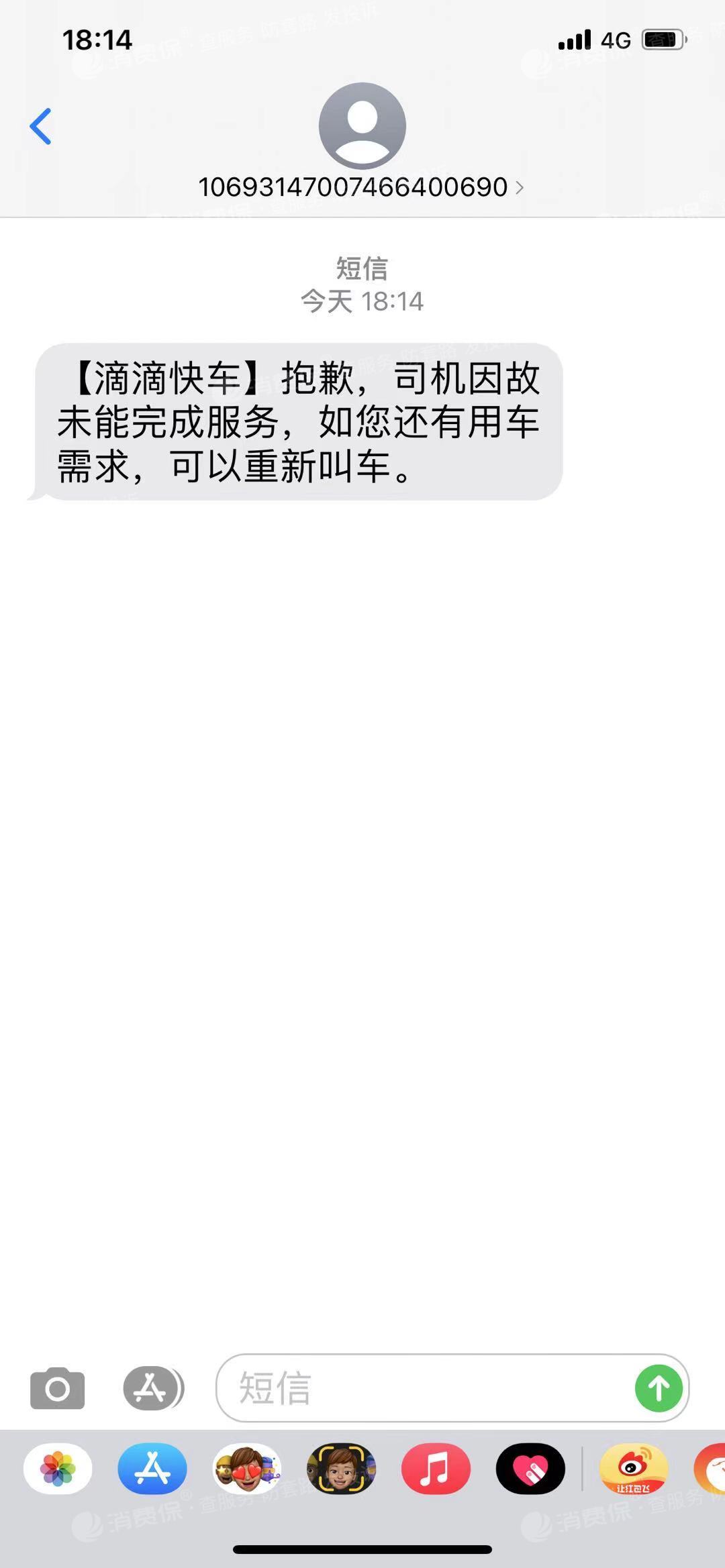725x1568 pixels.
Task: Open the Memoji camera effects app
Action: (342, 1469)
